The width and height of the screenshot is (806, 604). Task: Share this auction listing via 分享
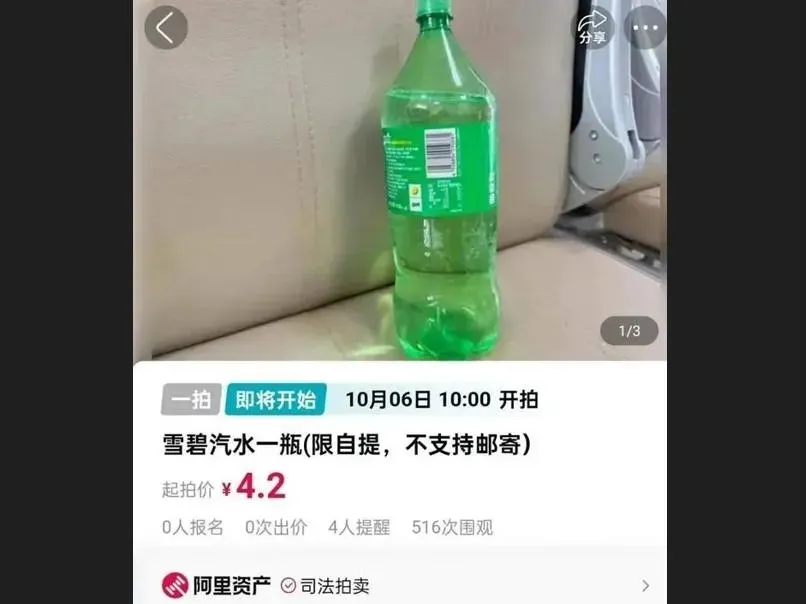point(593,27)
